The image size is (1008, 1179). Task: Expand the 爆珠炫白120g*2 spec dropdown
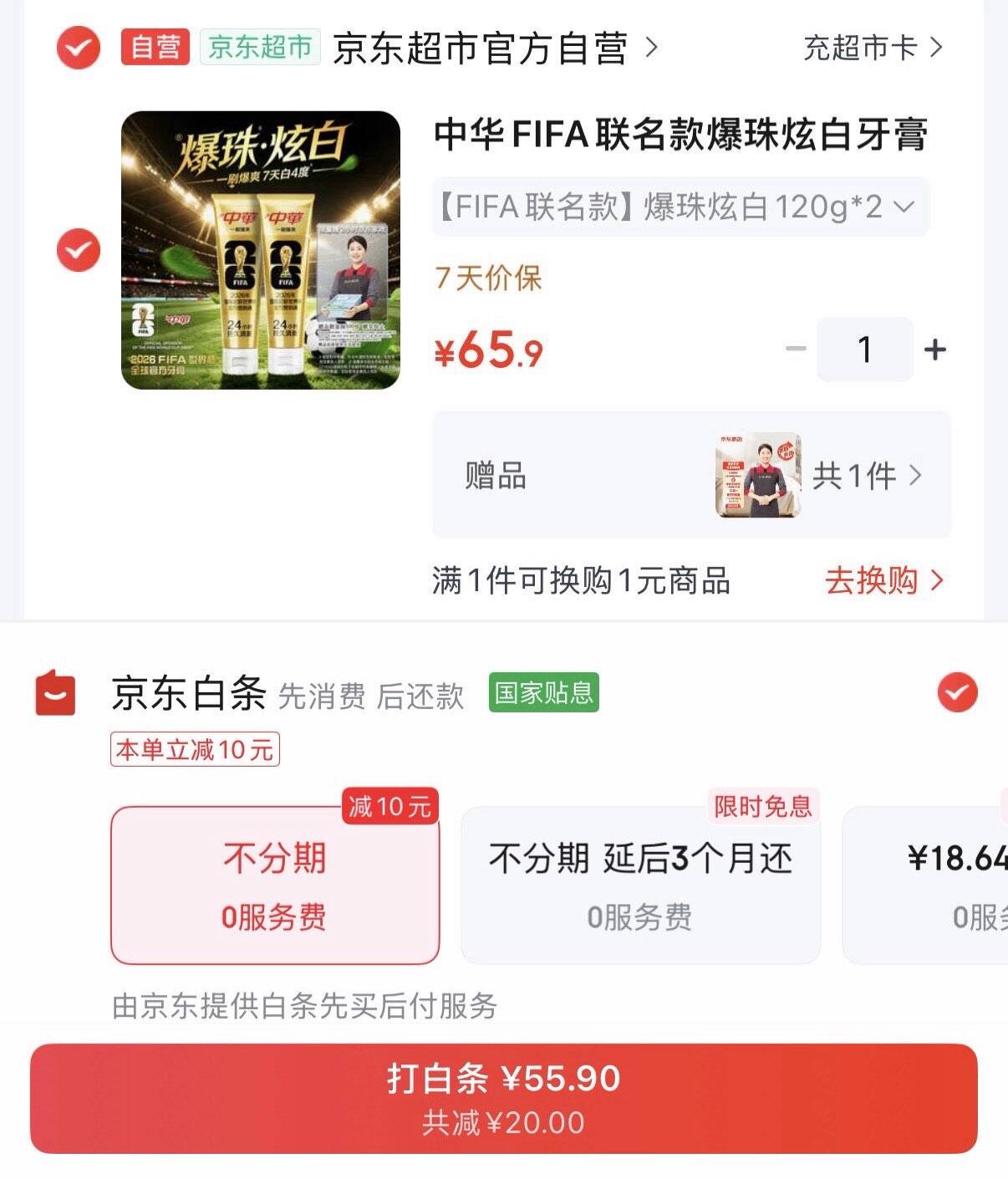coord(680,207)
